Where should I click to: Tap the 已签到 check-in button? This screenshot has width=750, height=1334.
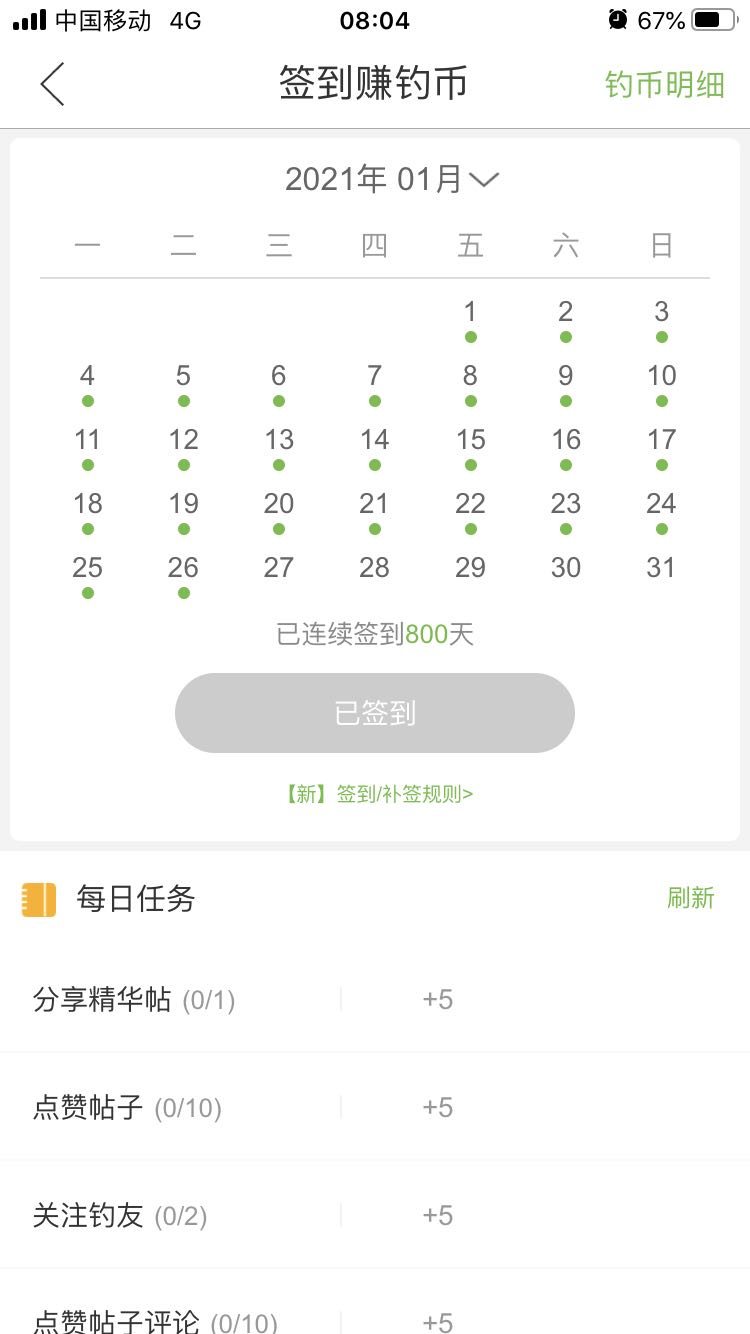click(374, 713)
